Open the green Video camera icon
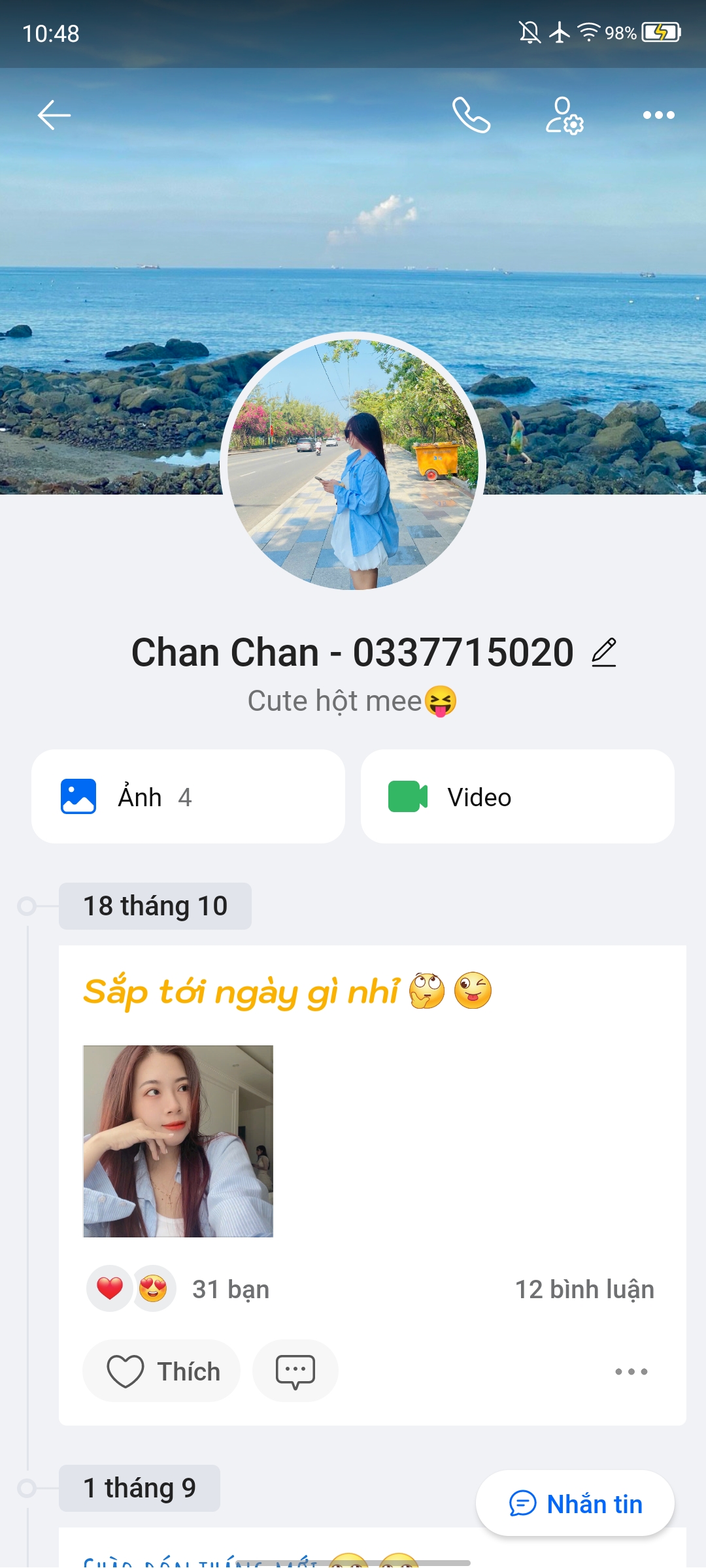This screenshot has width=706, height=1568. [409, 796]
